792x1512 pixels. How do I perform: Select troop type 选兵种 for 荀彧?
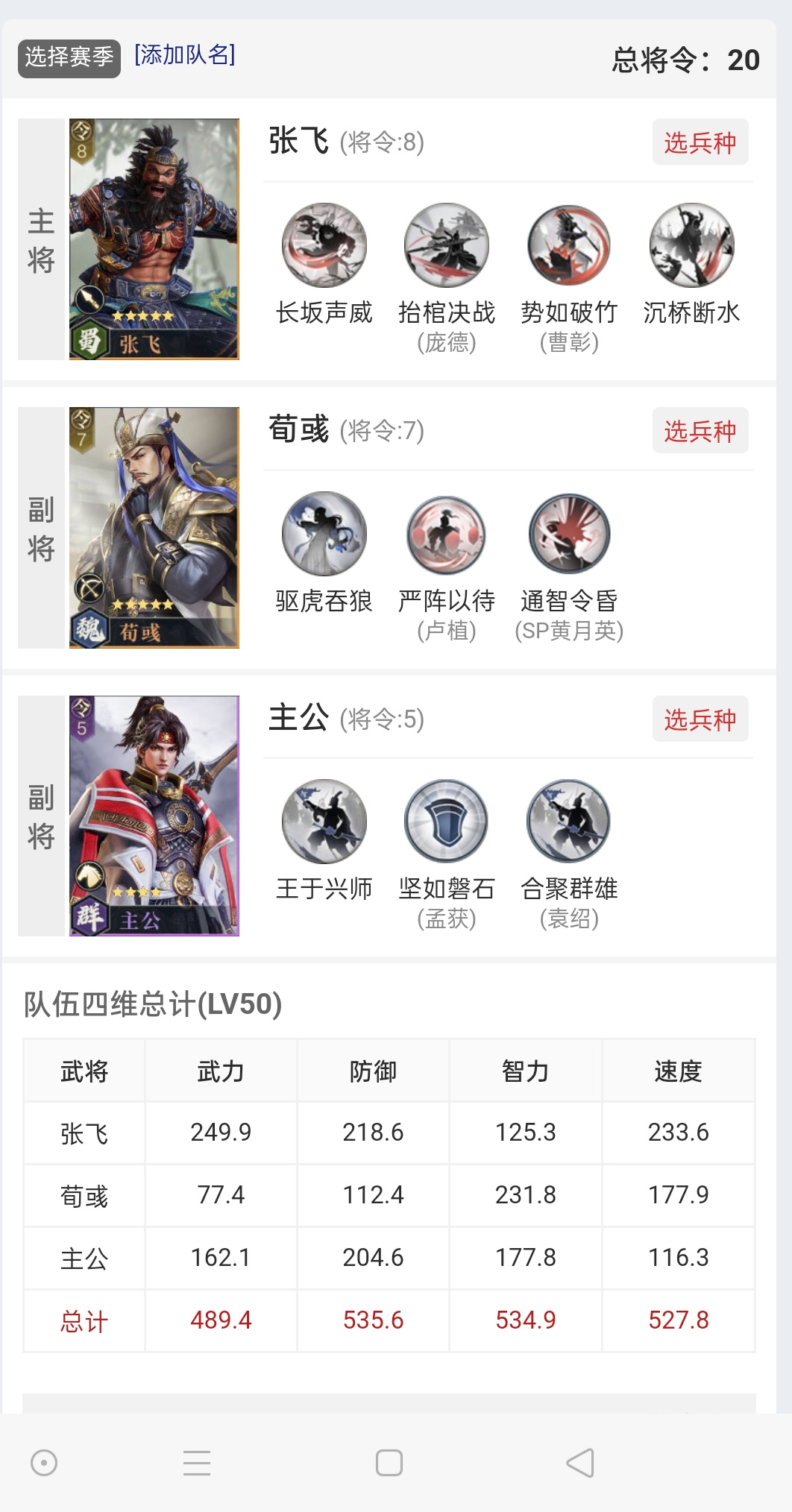click(x=700, y=430)
